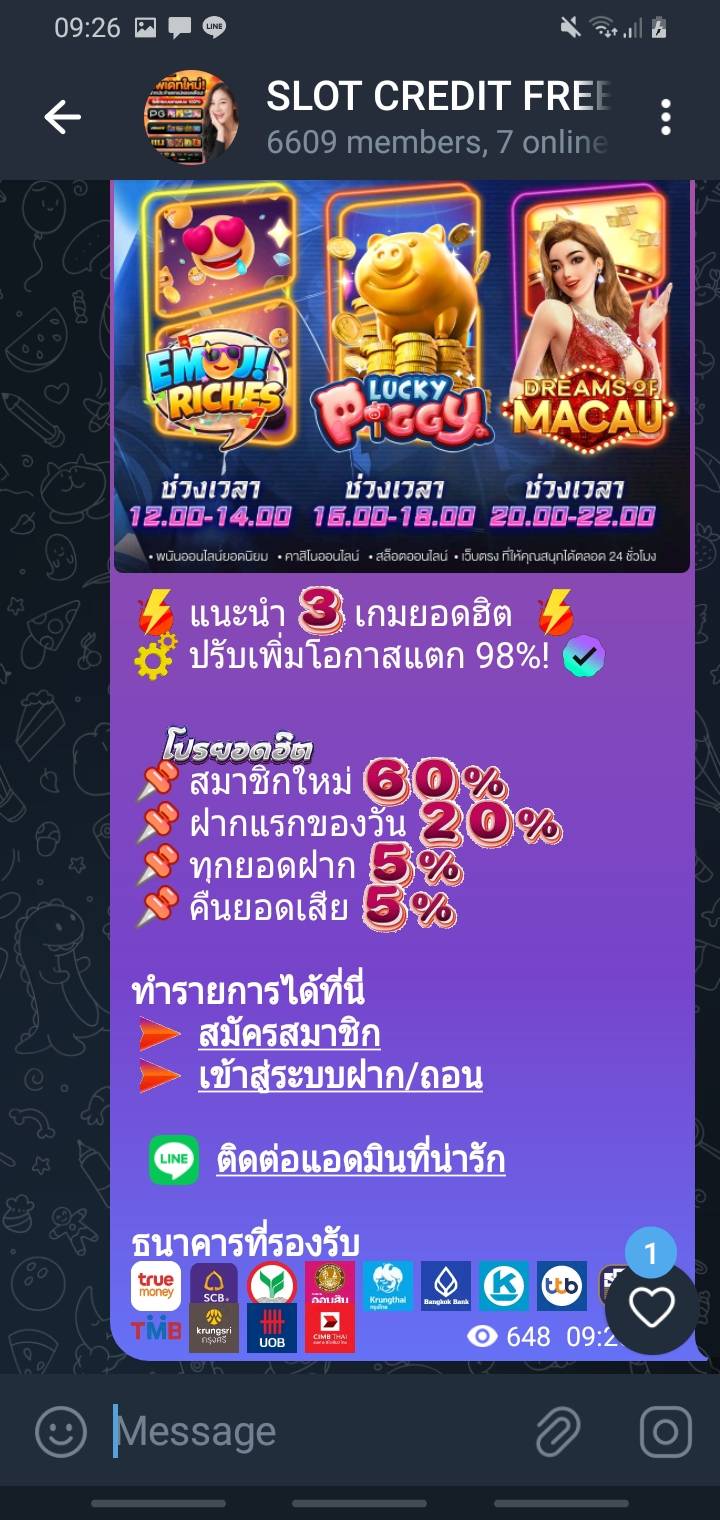The width and height of the screenshot is (720, 1520).
Task: Focus the Message input field
Action: click(x=320, y=1431)
